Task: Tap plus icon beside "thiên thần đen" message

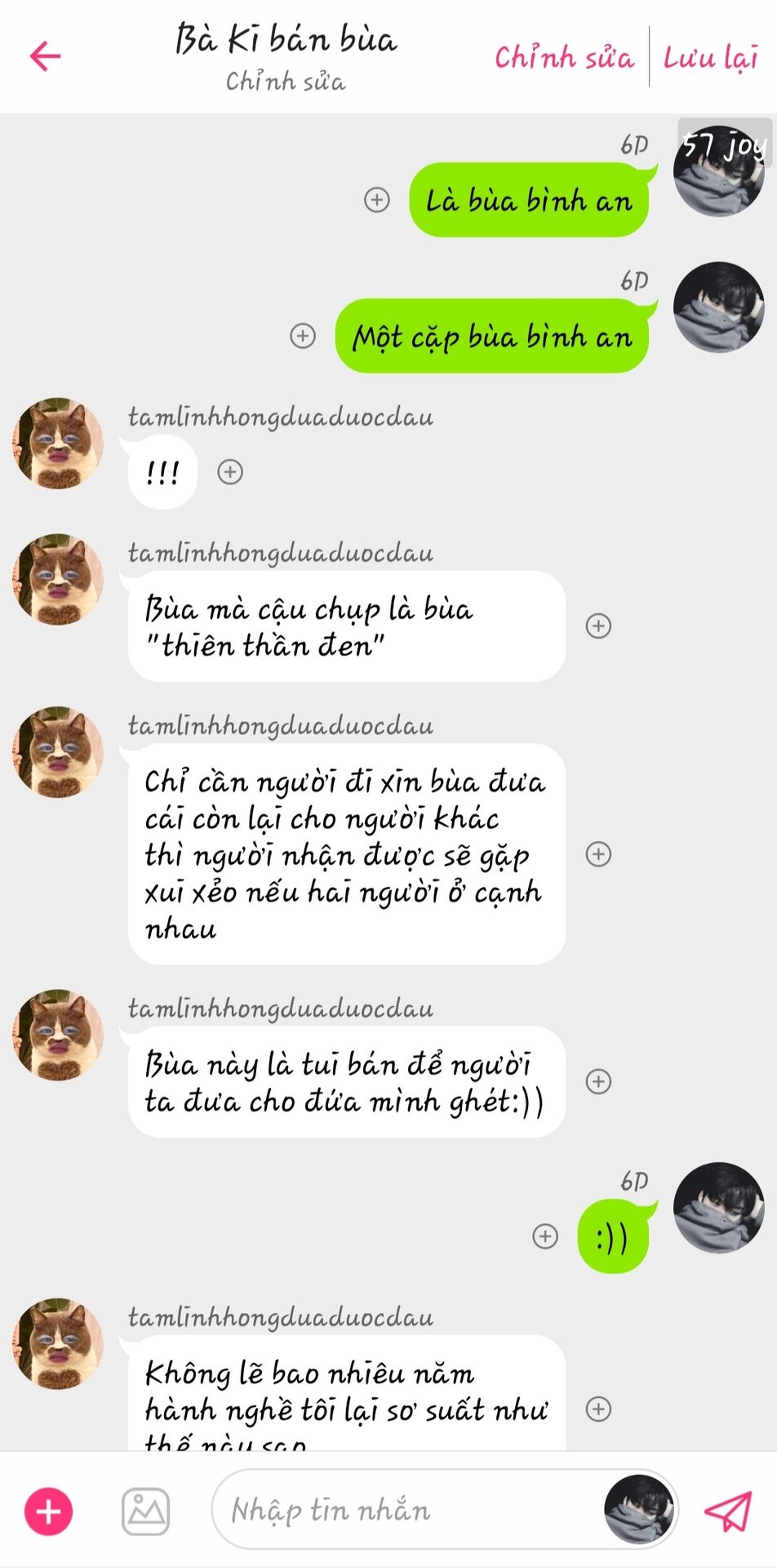Action: tap(598, 626)
